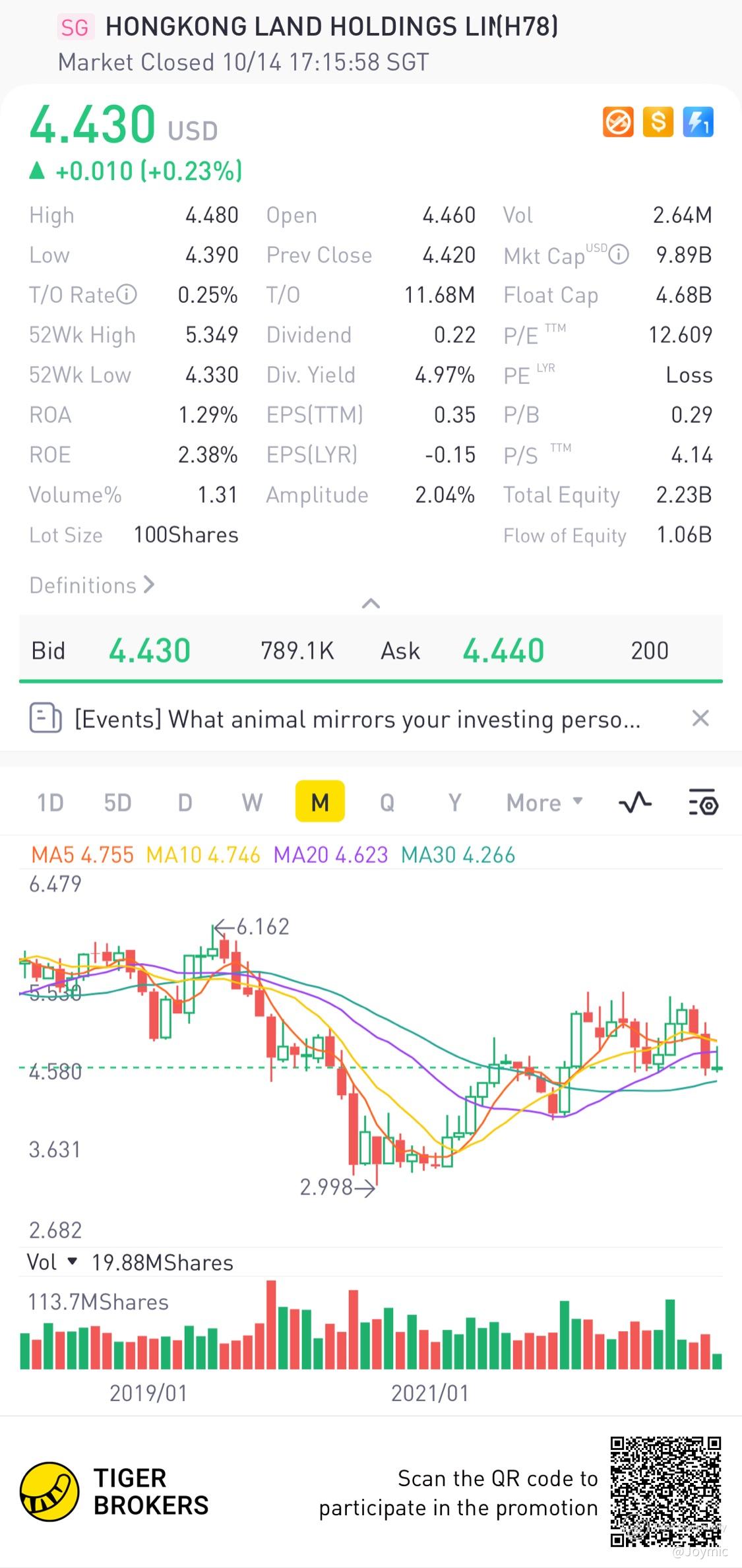Show the yearly Y chart

point(454,802)
